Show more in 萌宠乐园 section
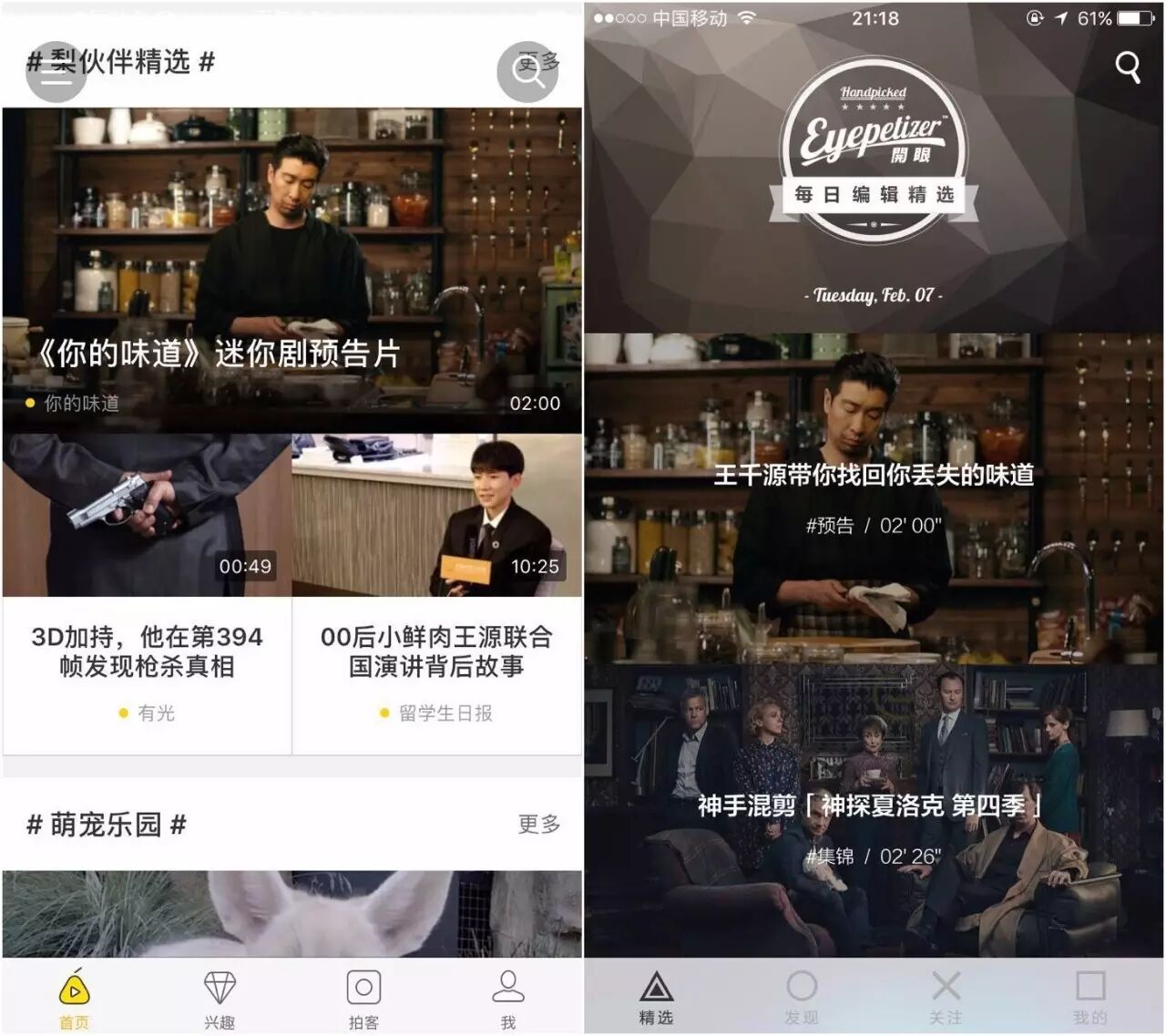Viewport: 1166px width, 1036px height. tap(538, 824)
